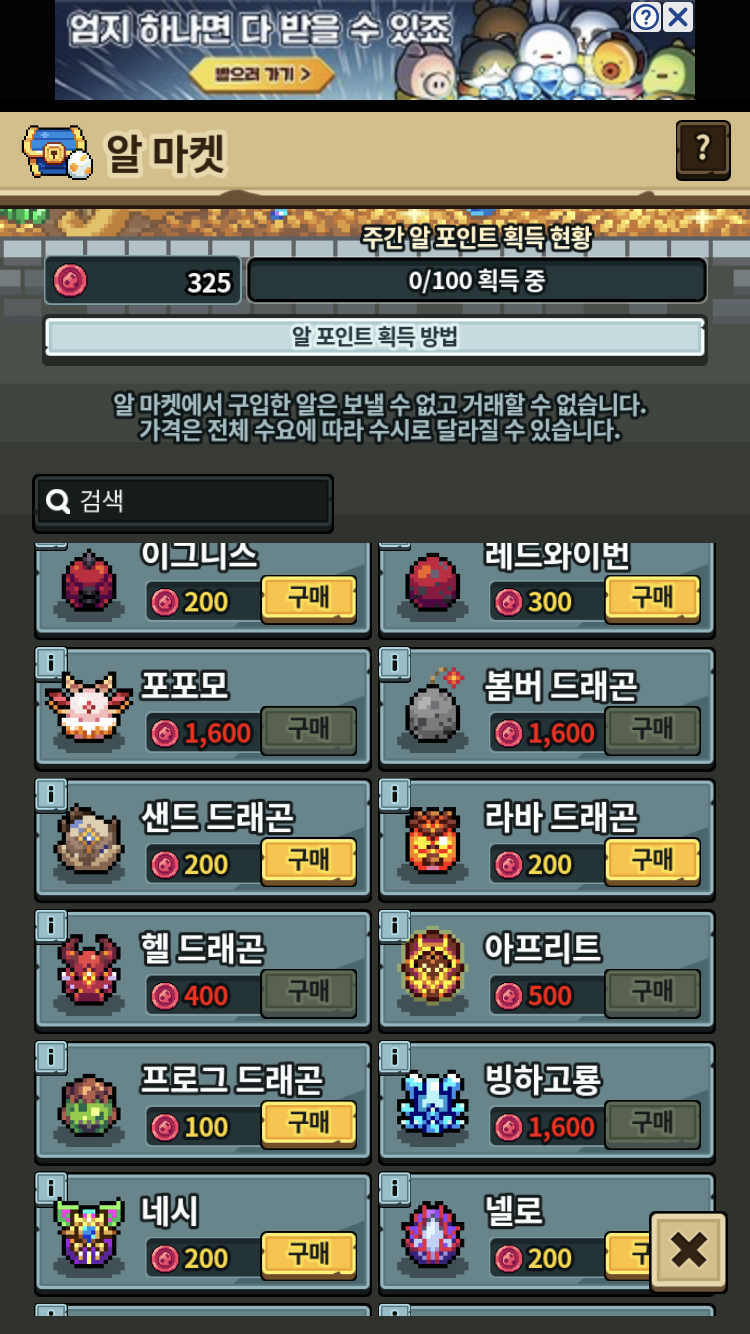The width and height of the screenshot is (750, 1334).
Task: Purchase the 라바 드래곤 egg
Action: pyautogui.click(x=652, y=860)
